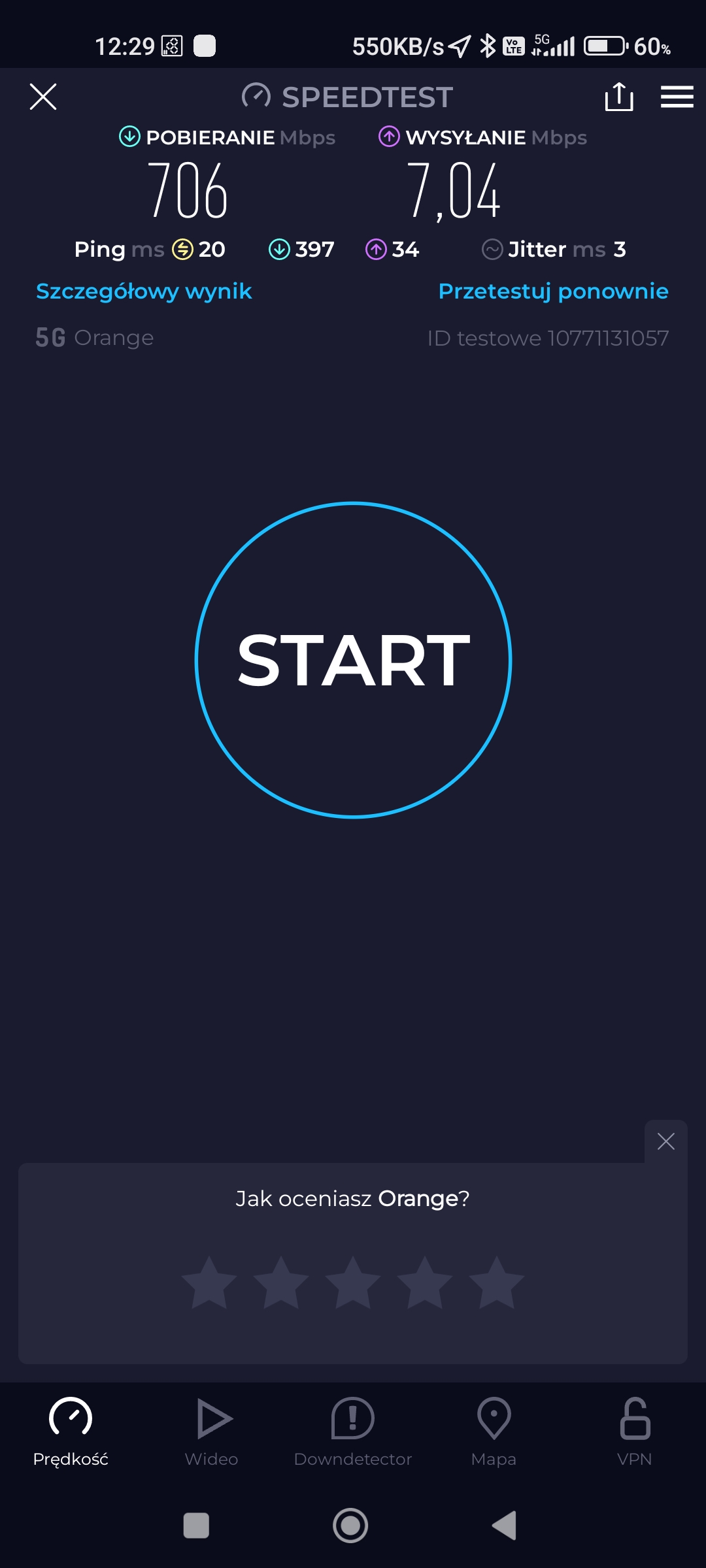Dismiss the Orange rating card
This screenshot has width=706, height=1568.
point(665,1141)
